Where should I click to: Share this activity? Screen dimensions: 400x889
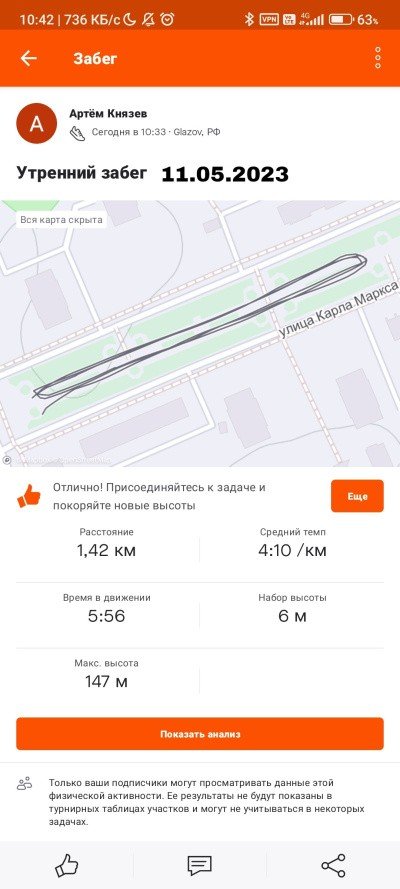tap(333, 865)
